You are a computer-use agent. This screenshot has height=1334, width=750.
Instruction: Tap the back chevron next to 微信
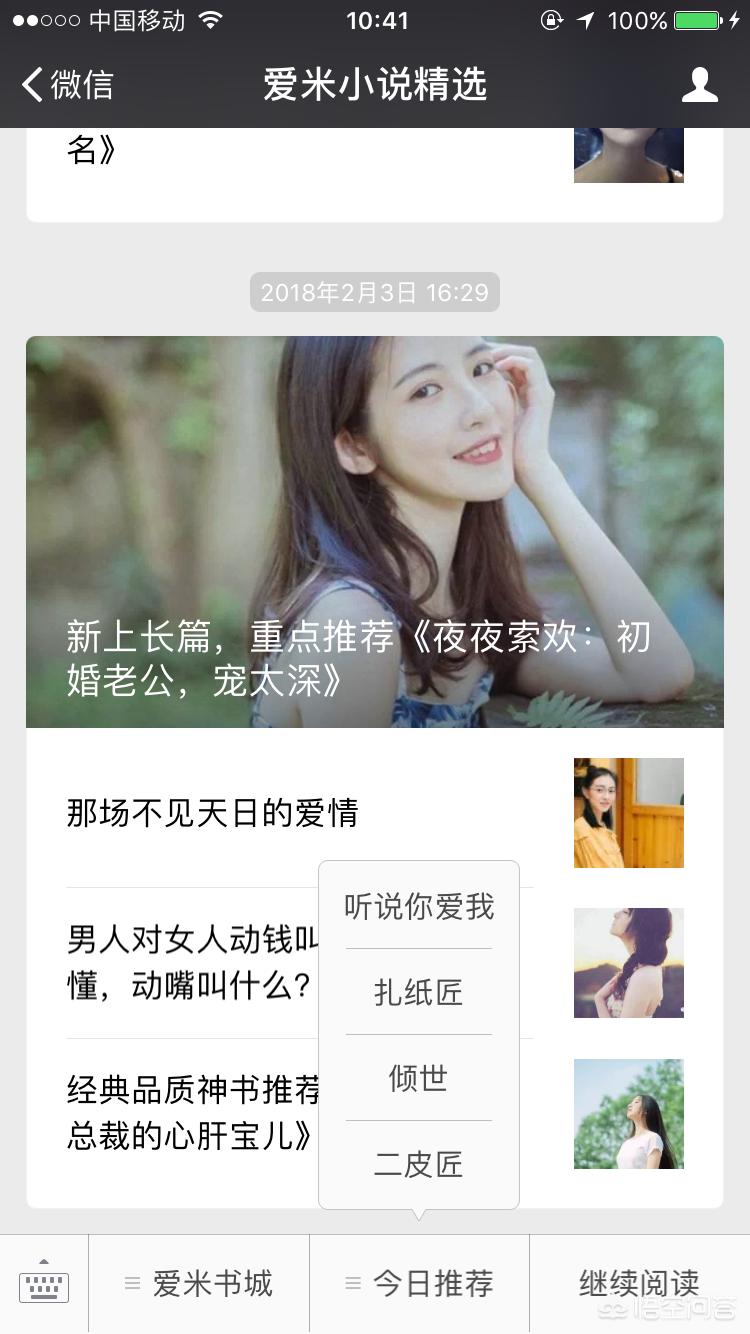[x=32, y=85]
